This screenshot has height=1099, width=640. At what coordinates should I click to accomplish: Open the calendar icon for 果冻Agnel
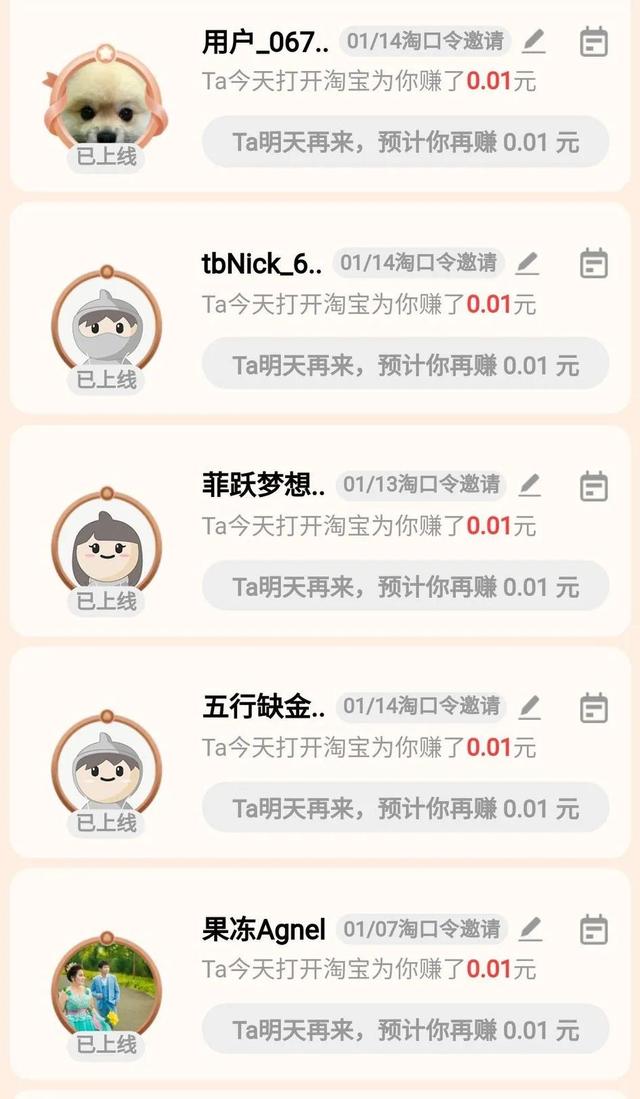[594, 930]
